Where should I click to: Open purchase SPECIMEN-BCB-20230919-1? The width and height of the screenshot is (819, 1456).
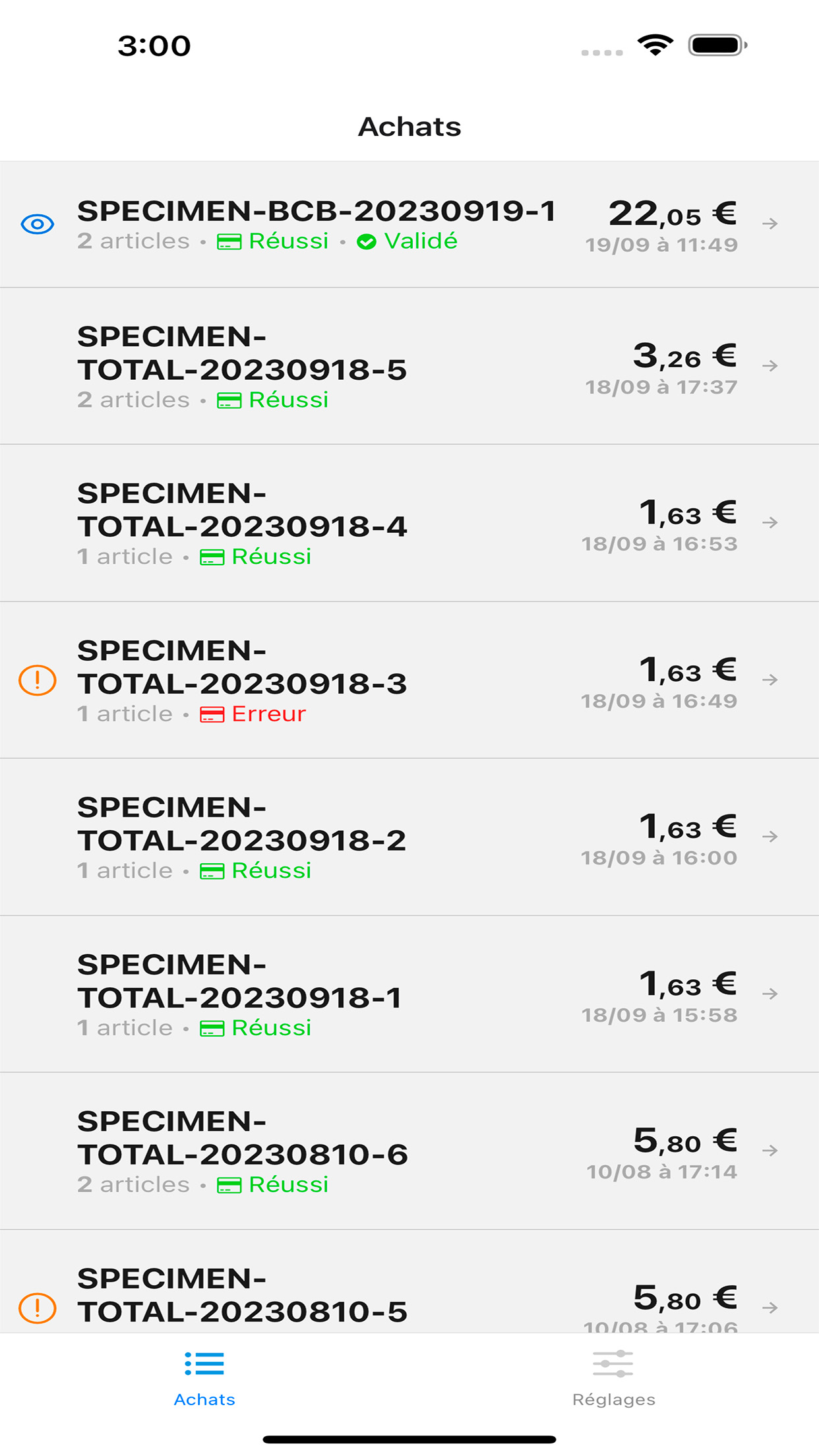(409, 224)
